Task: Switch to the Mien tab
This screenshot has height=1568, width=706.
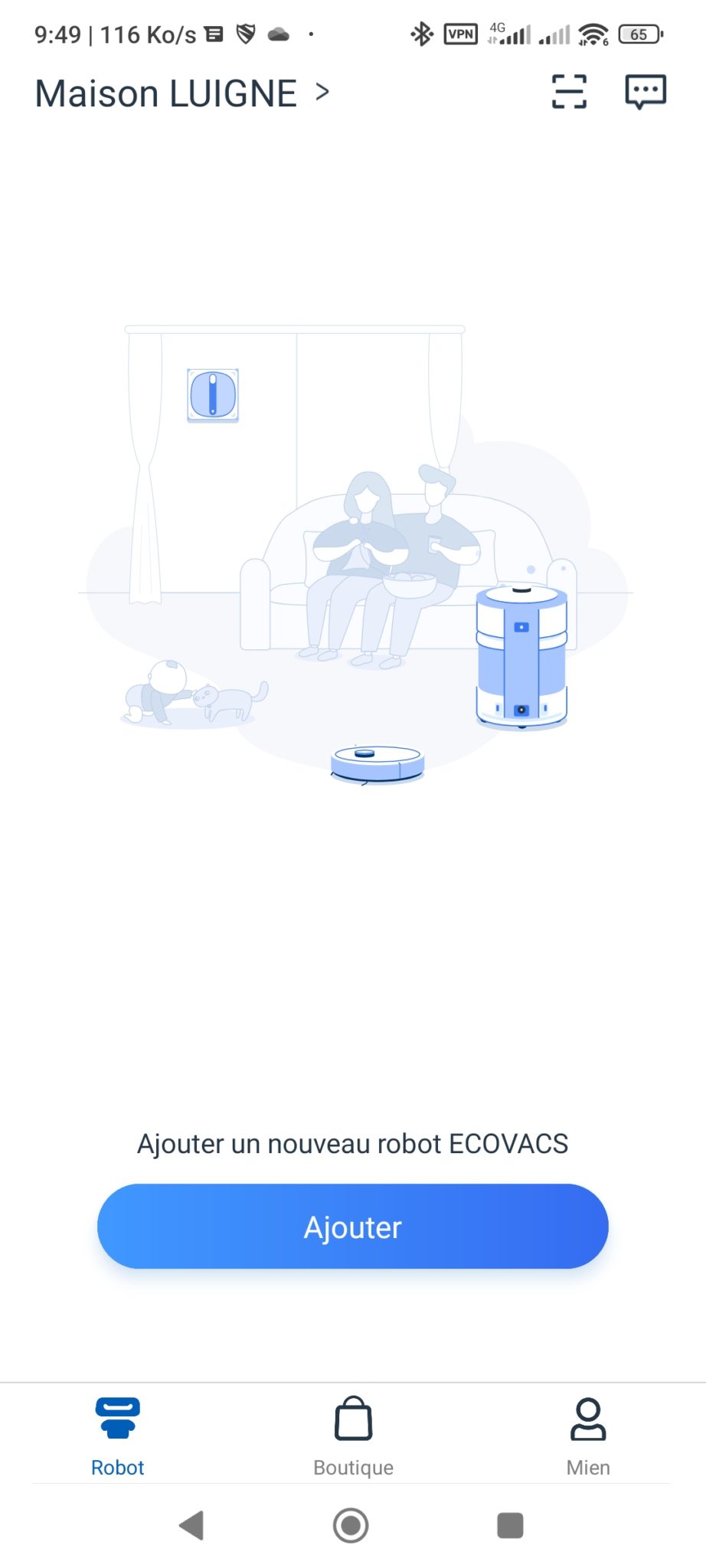Action: [x=588, y=1436]
